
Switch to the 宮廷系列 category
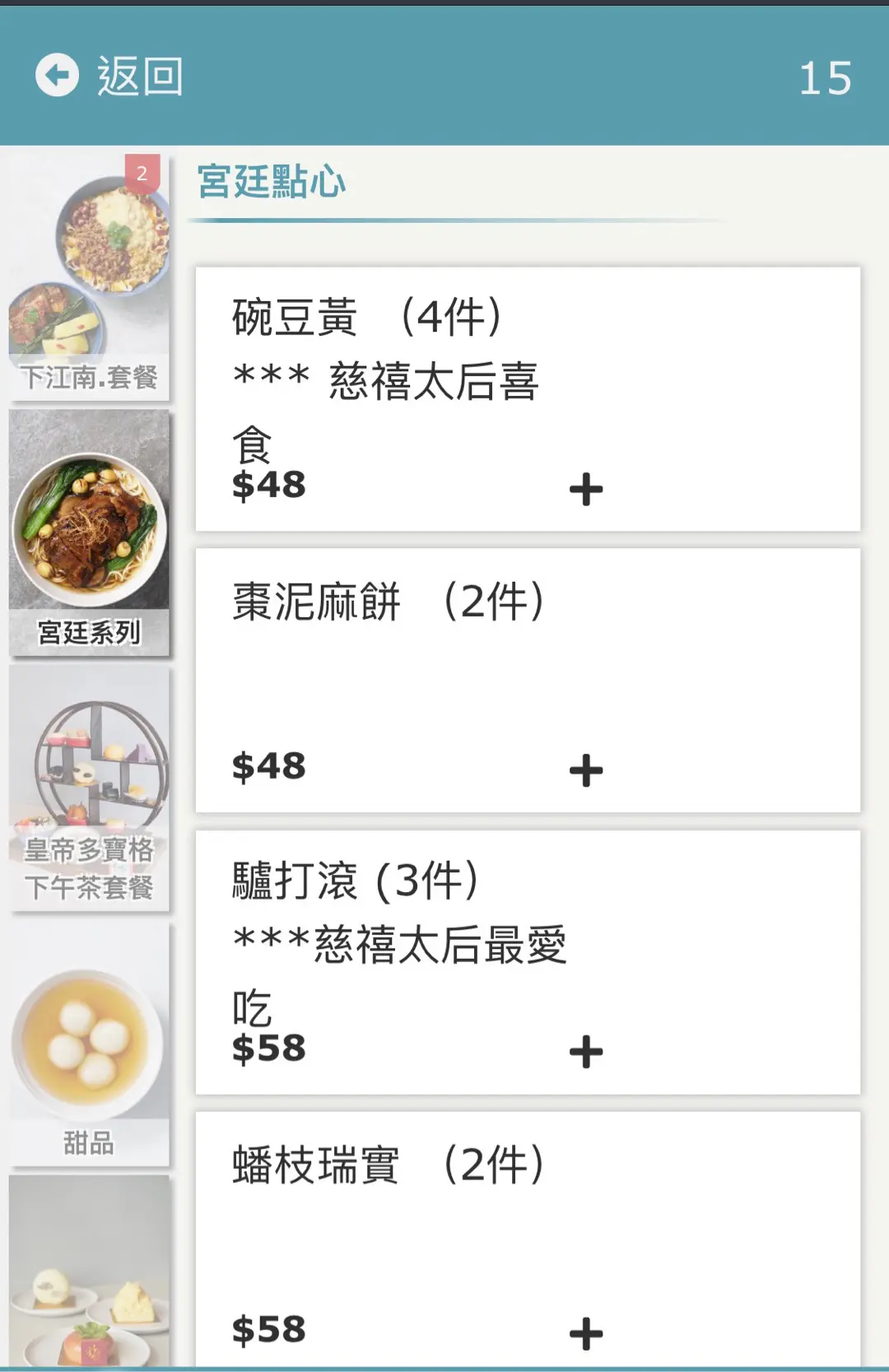(x=89, y=533)
